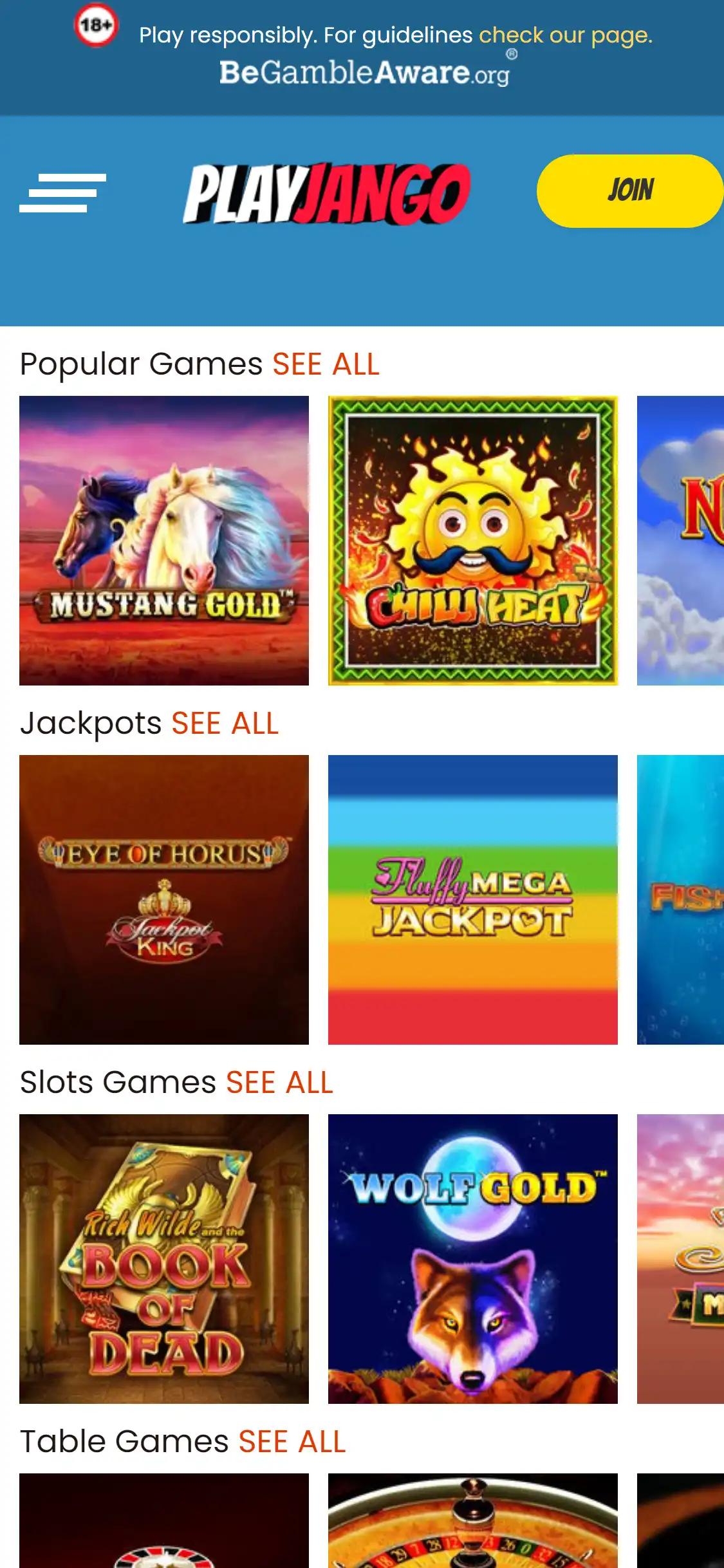See all Slots Games
This screenshot has width=724, height=1568.
pos(279,1083)
